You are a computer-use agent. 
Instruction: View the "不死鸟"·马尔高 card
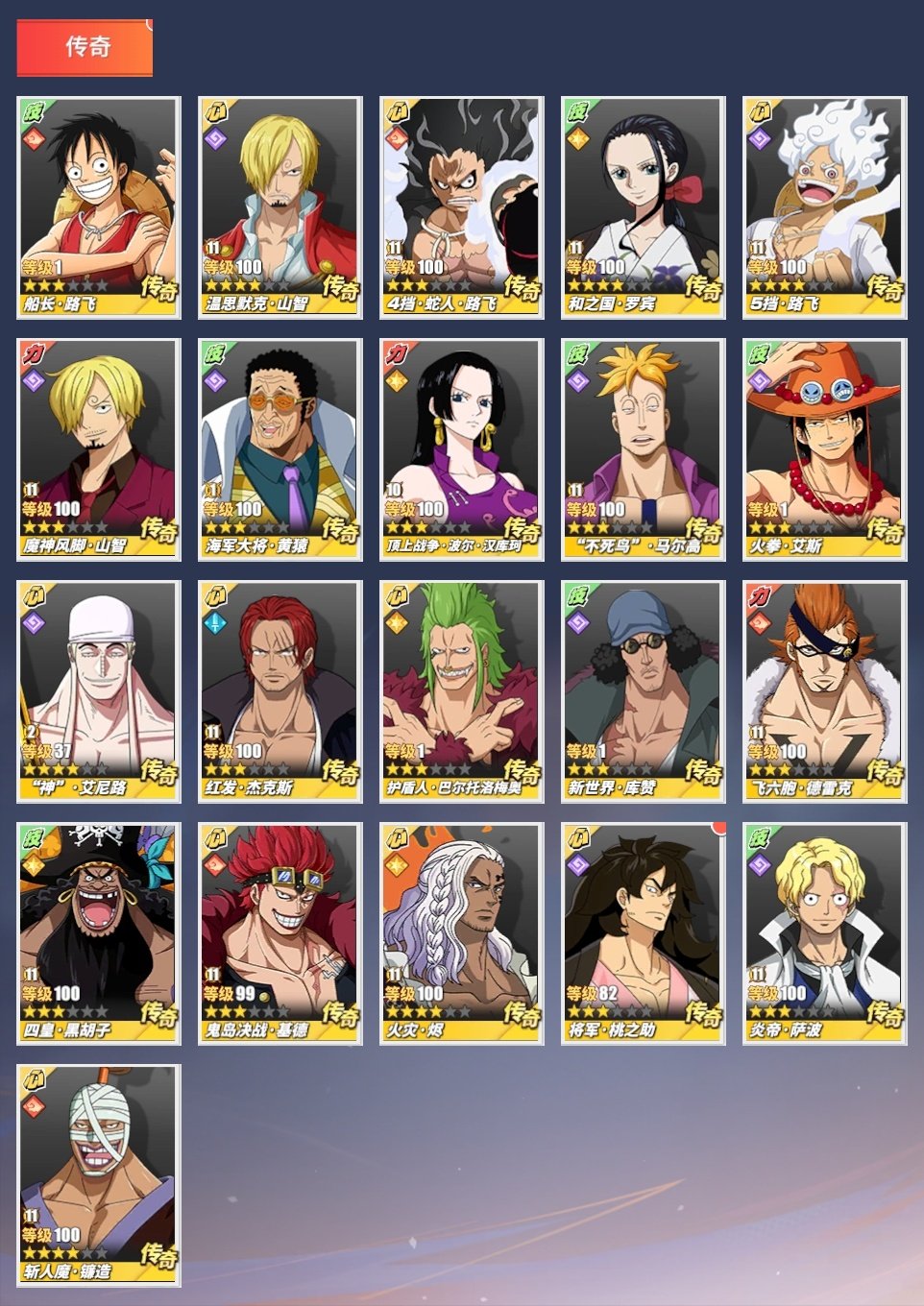[644, 449]
